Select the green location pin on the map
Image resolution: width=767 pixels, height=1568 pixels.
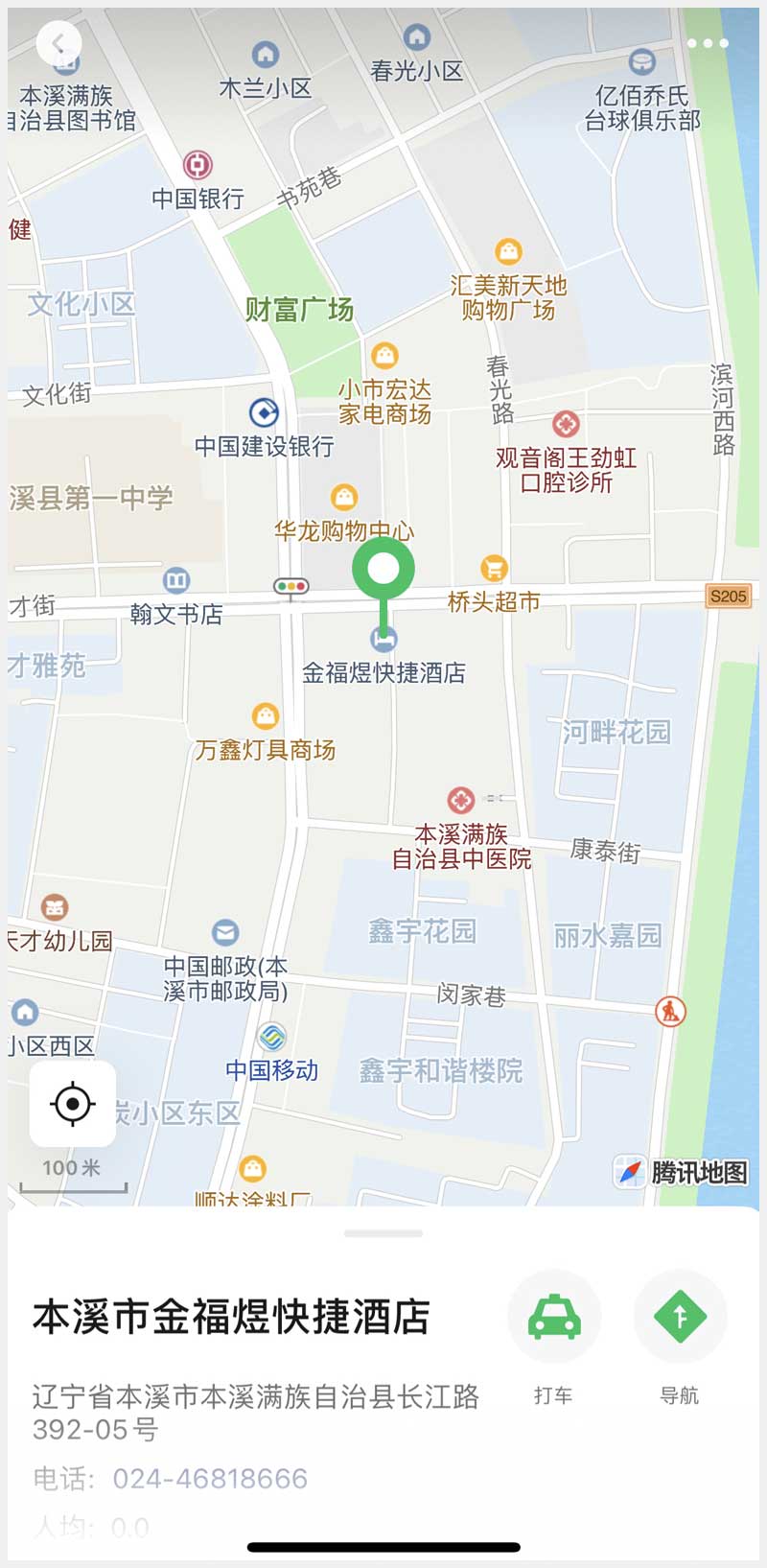(383, 570)
